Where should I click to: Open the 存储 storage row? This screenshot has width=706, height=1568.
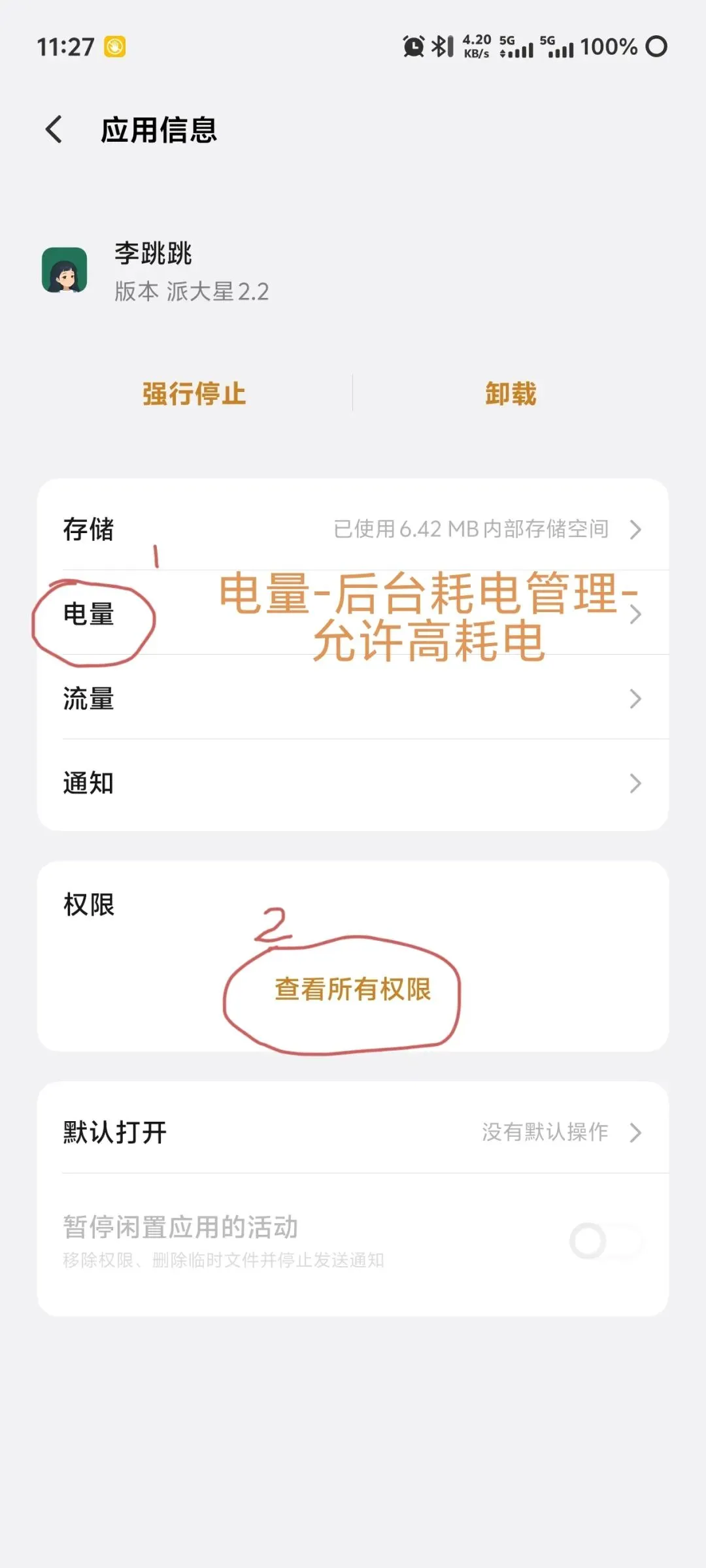pos(353,528)
